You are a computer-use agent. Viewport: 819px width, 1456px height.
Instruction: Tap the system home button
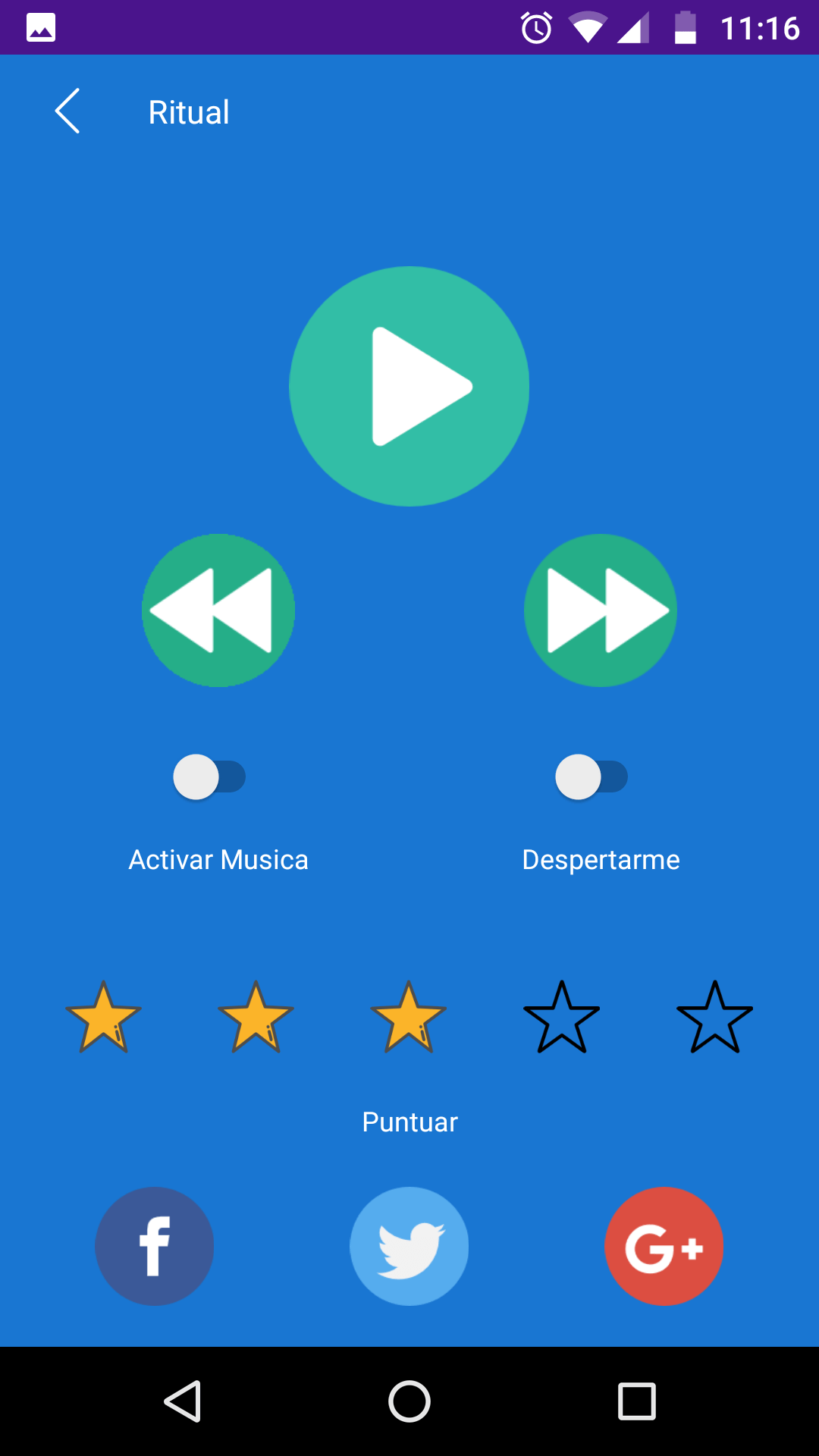tap(409, 1401)
